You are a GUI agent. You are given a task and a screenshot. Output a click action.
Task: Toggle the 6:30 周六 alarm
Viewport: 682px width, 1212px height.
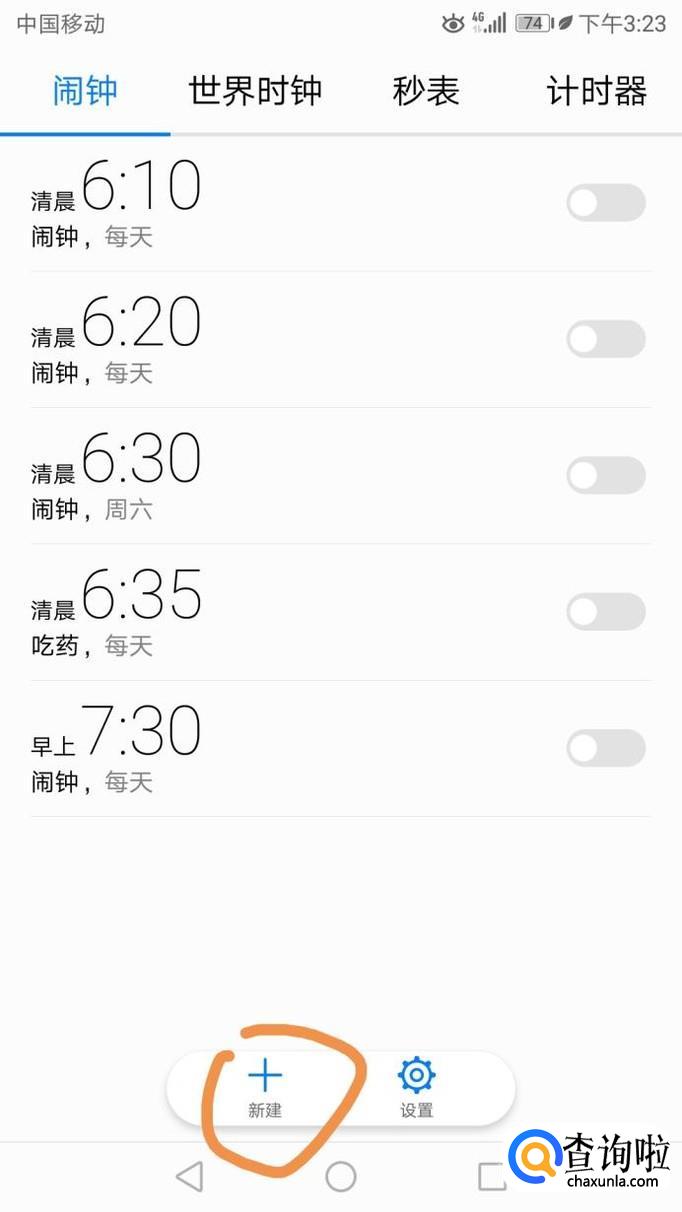tap(605, 475)
